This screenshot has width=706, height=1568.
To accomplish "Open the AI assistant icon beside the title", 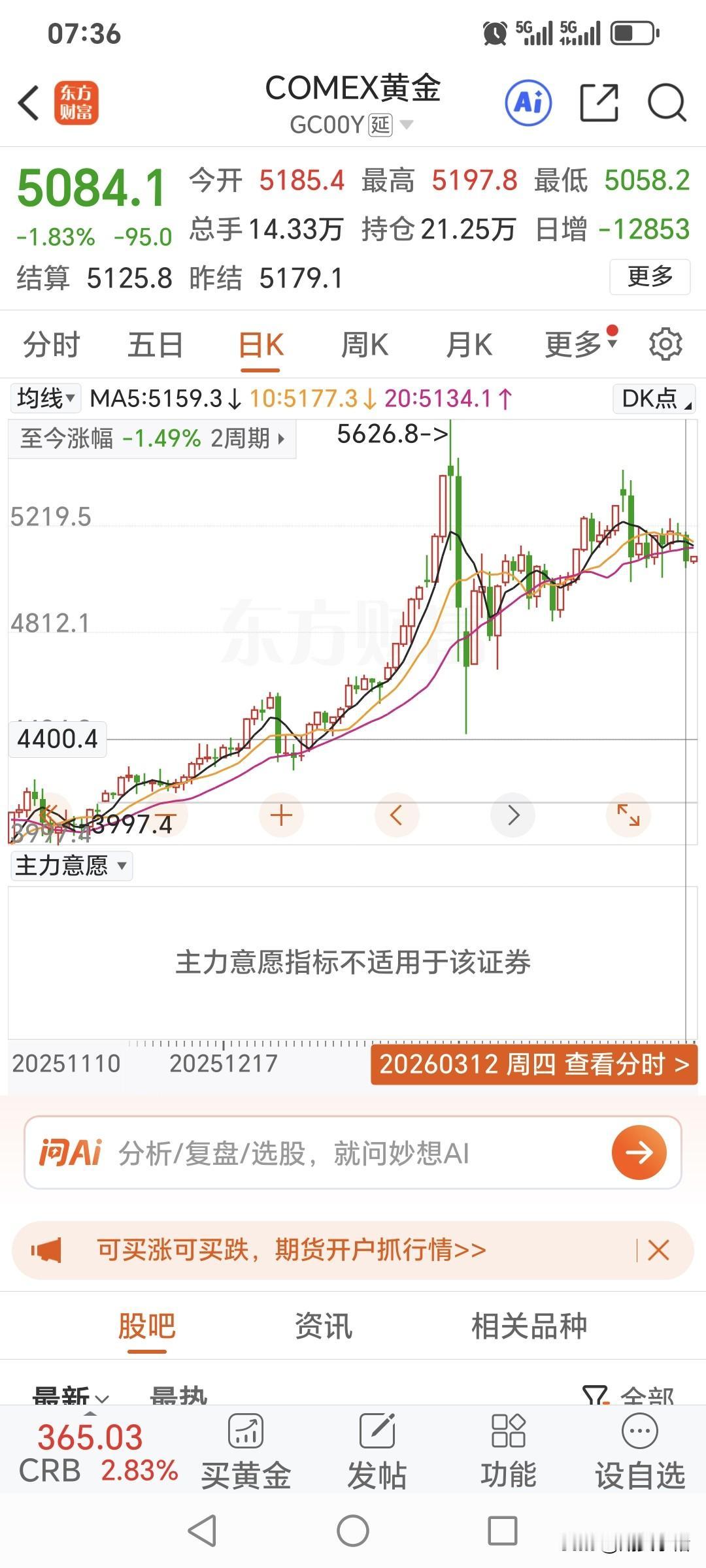I will [527, 103].
